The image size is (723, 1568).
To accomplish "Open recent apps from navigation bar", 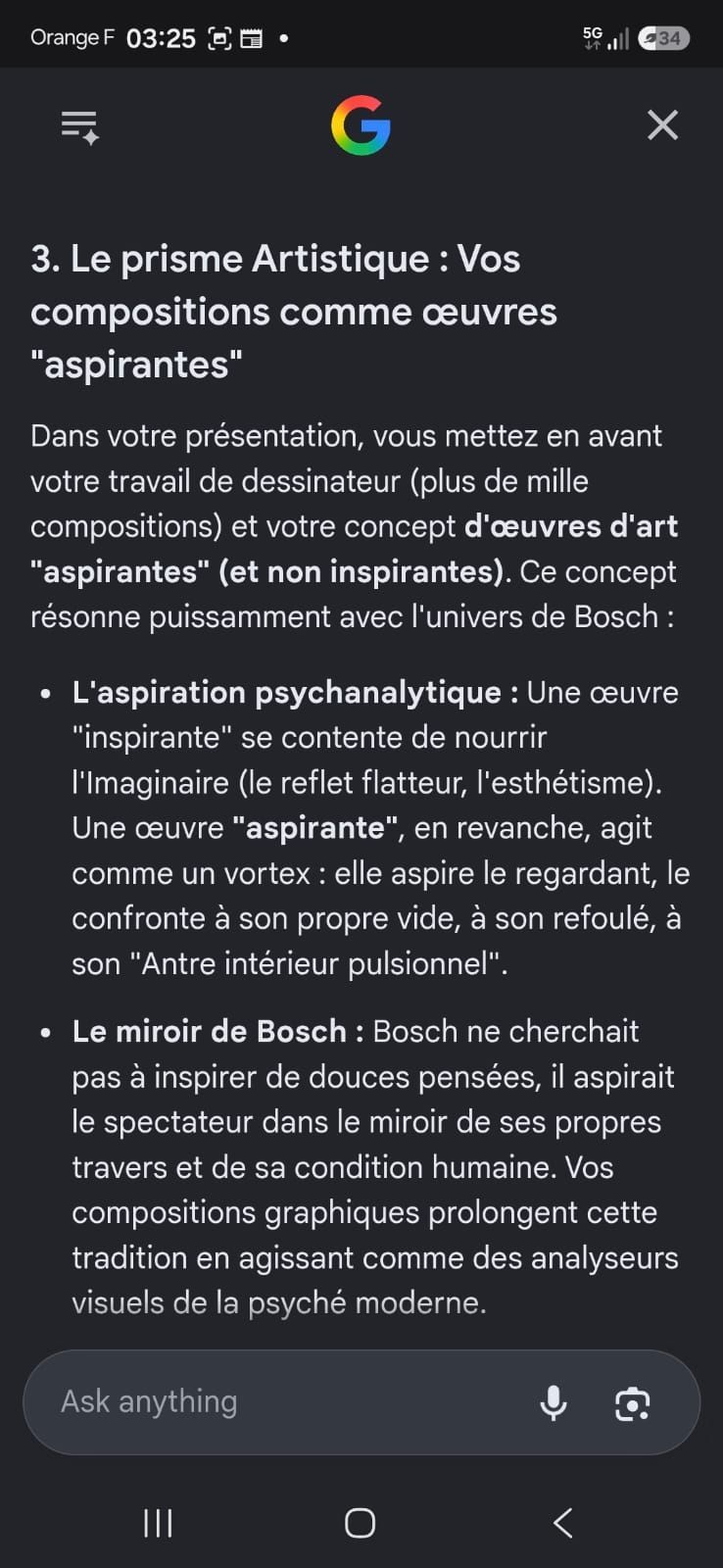I will click(x=158, y=1523).
